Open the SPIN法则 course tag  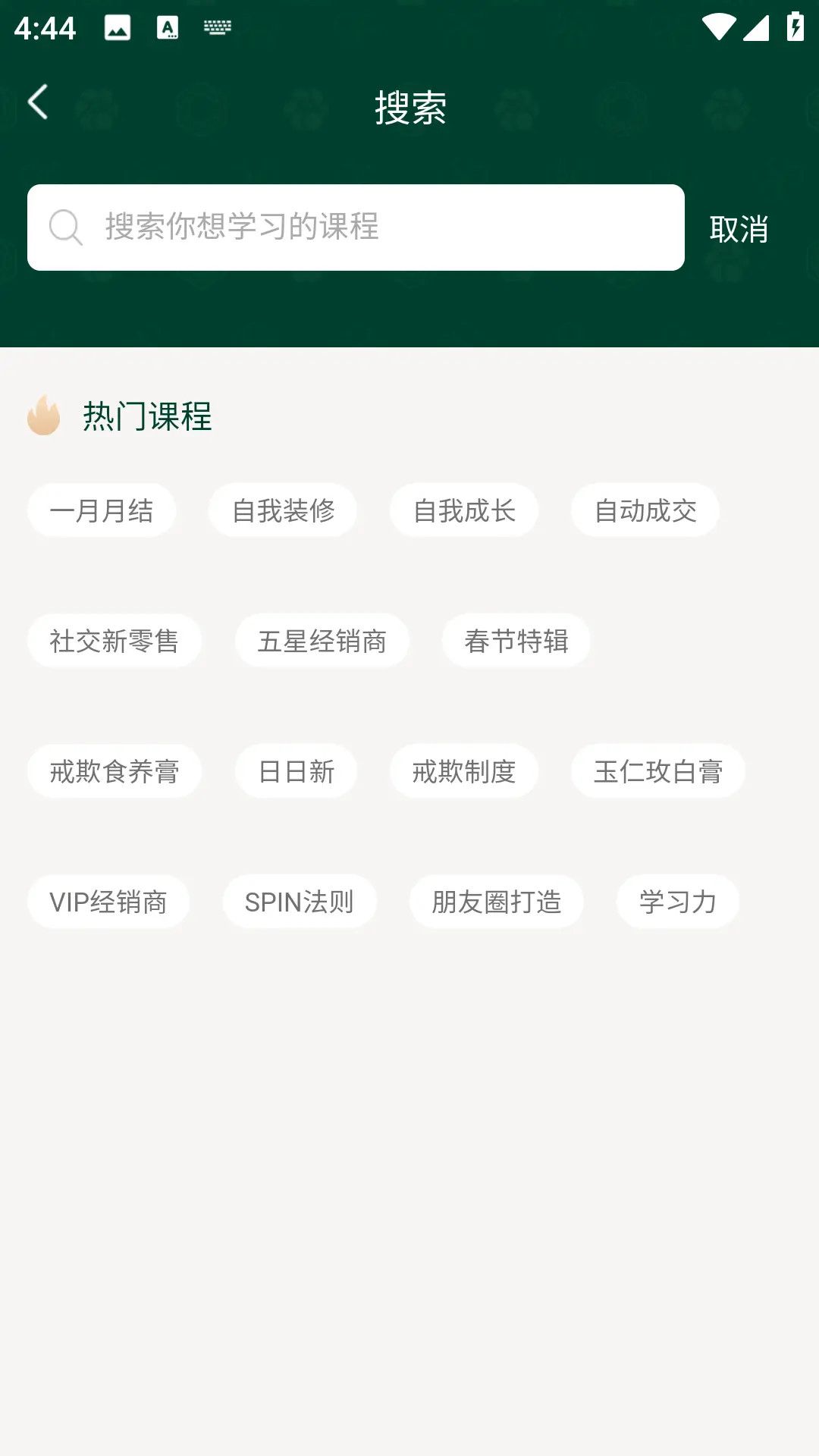[300, 902]
